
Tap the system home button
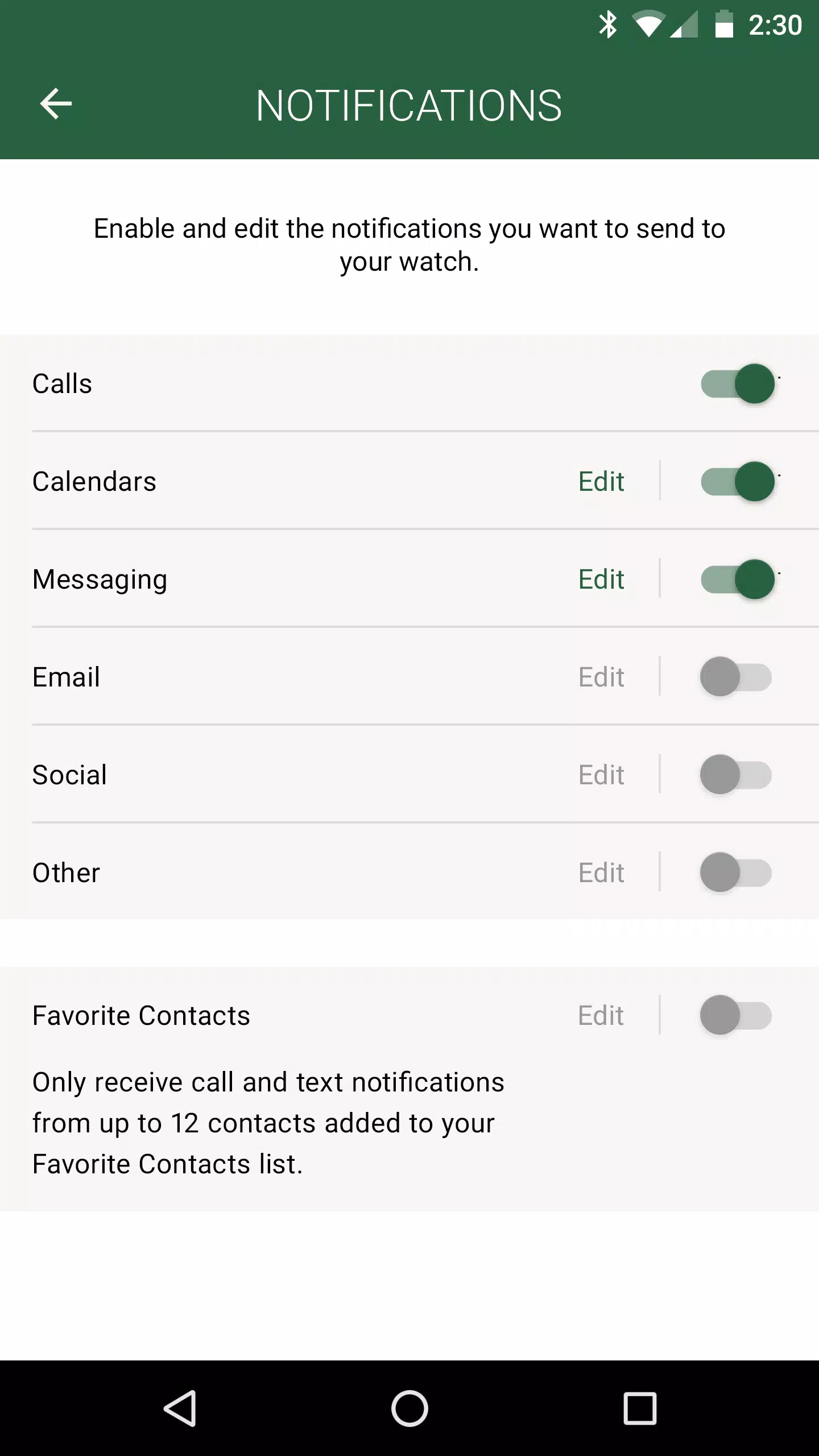409,1408
